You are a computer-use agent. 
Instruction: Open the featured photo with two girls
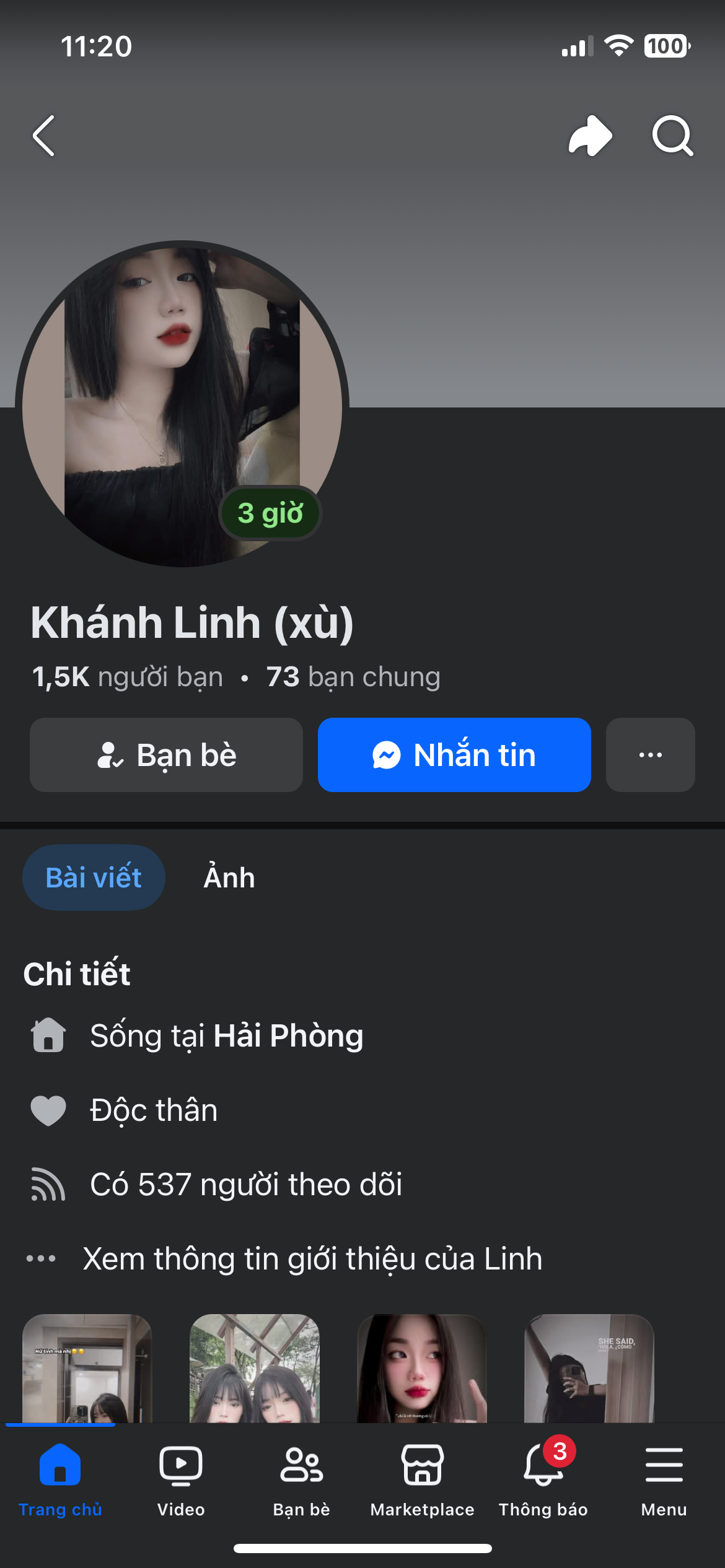click(255, 1369)
